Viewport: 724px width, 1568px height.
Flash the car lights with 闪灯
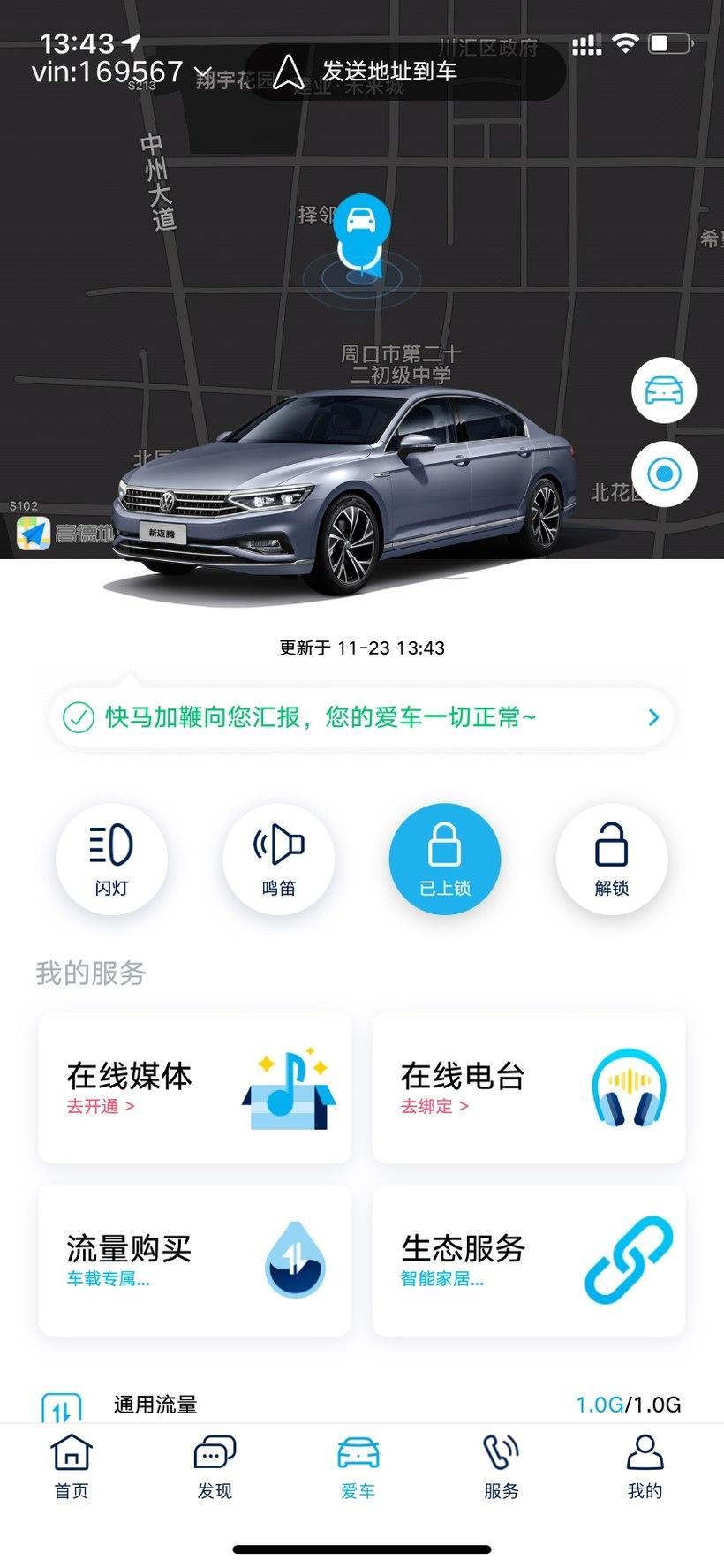click(x=111, y=858)
